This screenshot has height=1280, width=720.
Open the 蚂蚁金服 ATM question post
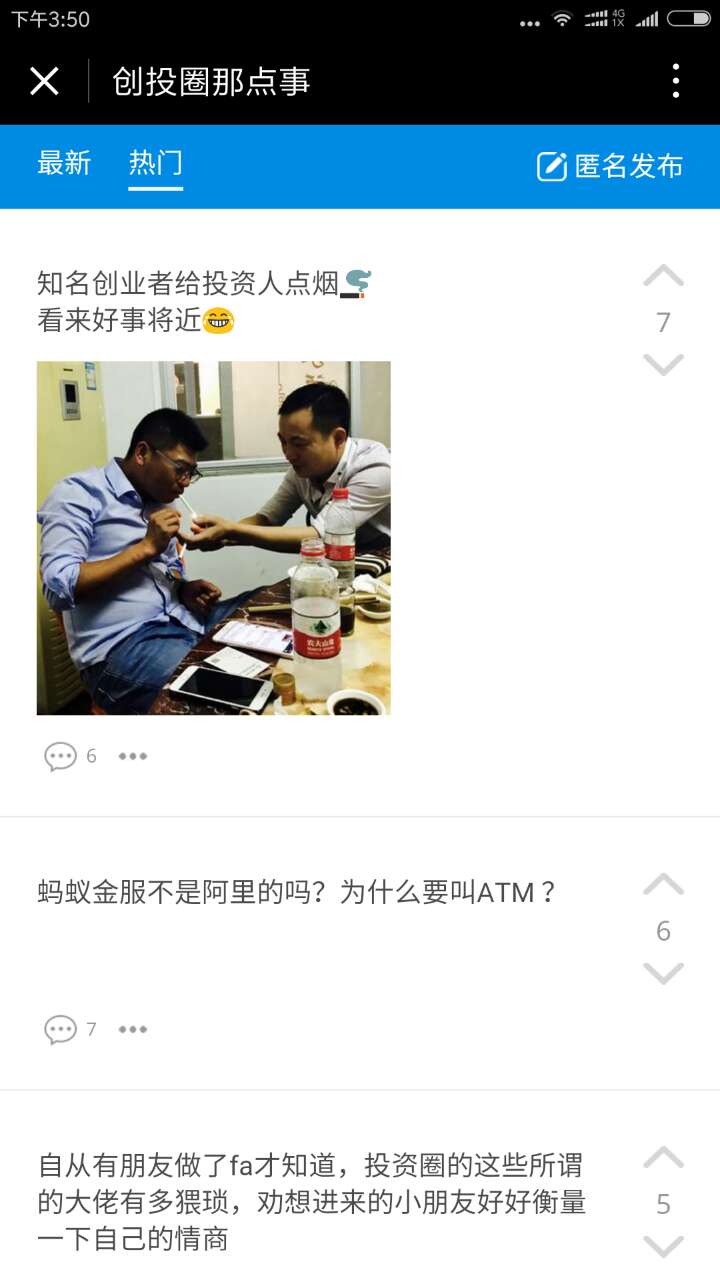pos(297,892)
